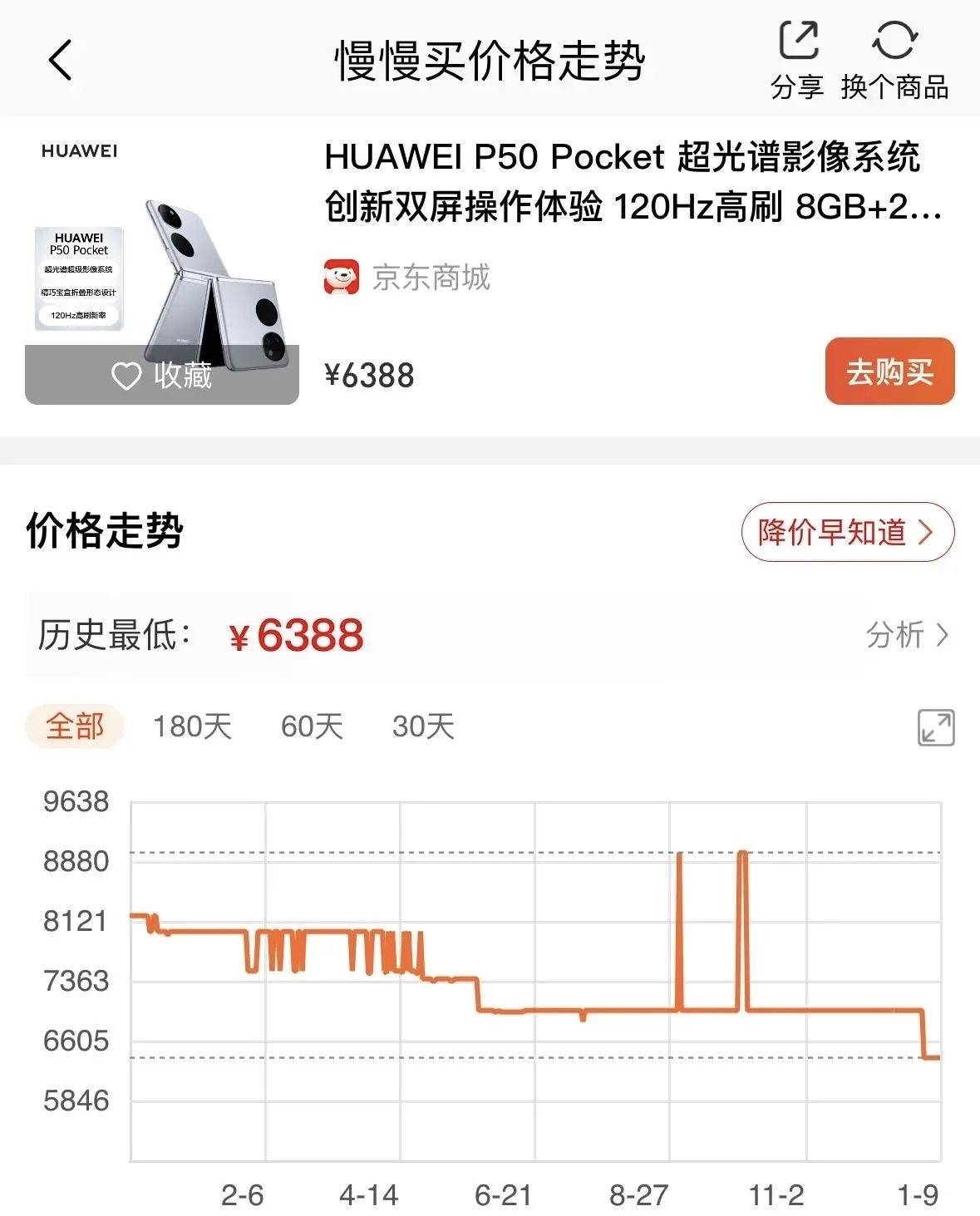The width and height of the screenshot is (980, 1216).
Task: Tap 去购买 to buy the item
Action: pyautogui.click(x=889, y=372)
